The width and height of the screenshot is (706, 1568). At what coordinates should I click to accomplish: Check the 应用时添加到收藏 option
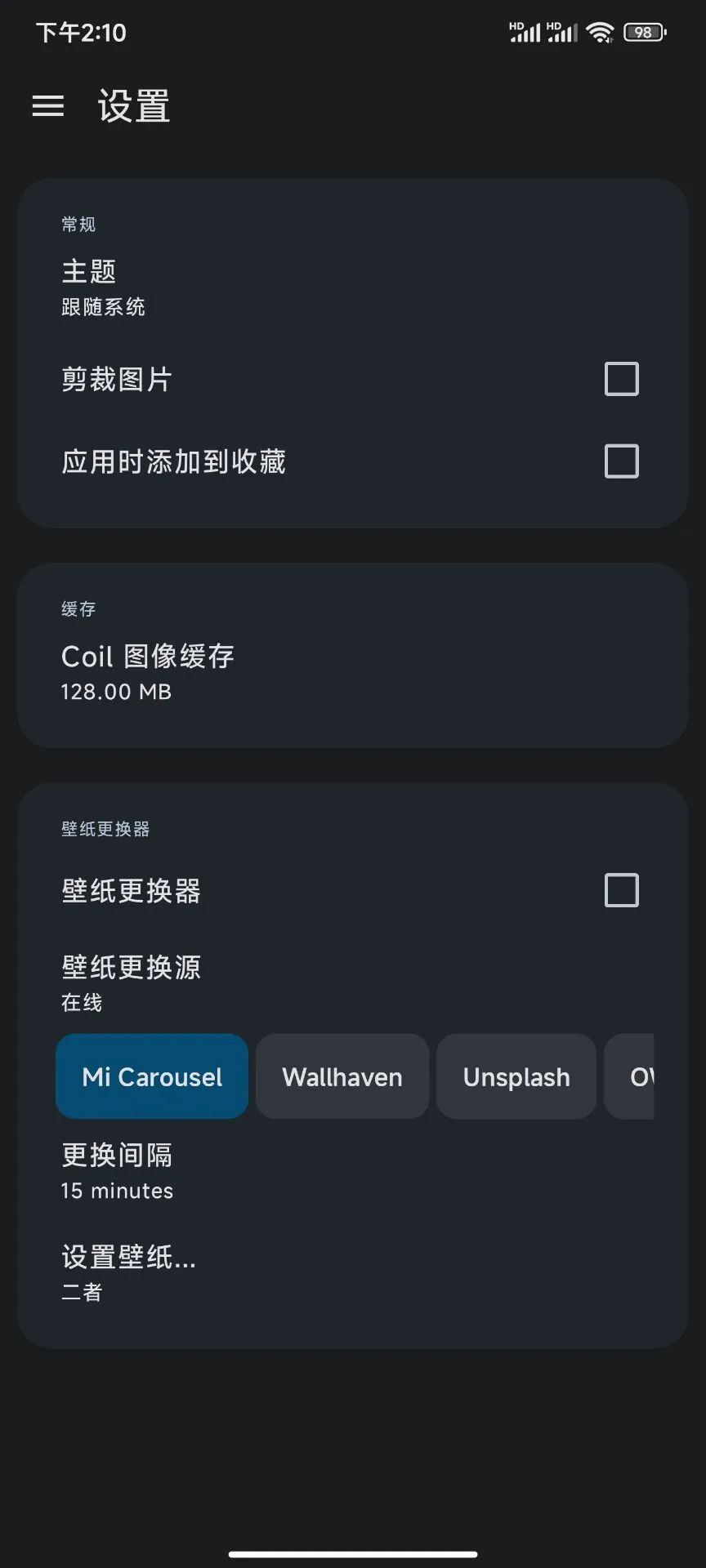pyautogui.click(x=621, y=461)
